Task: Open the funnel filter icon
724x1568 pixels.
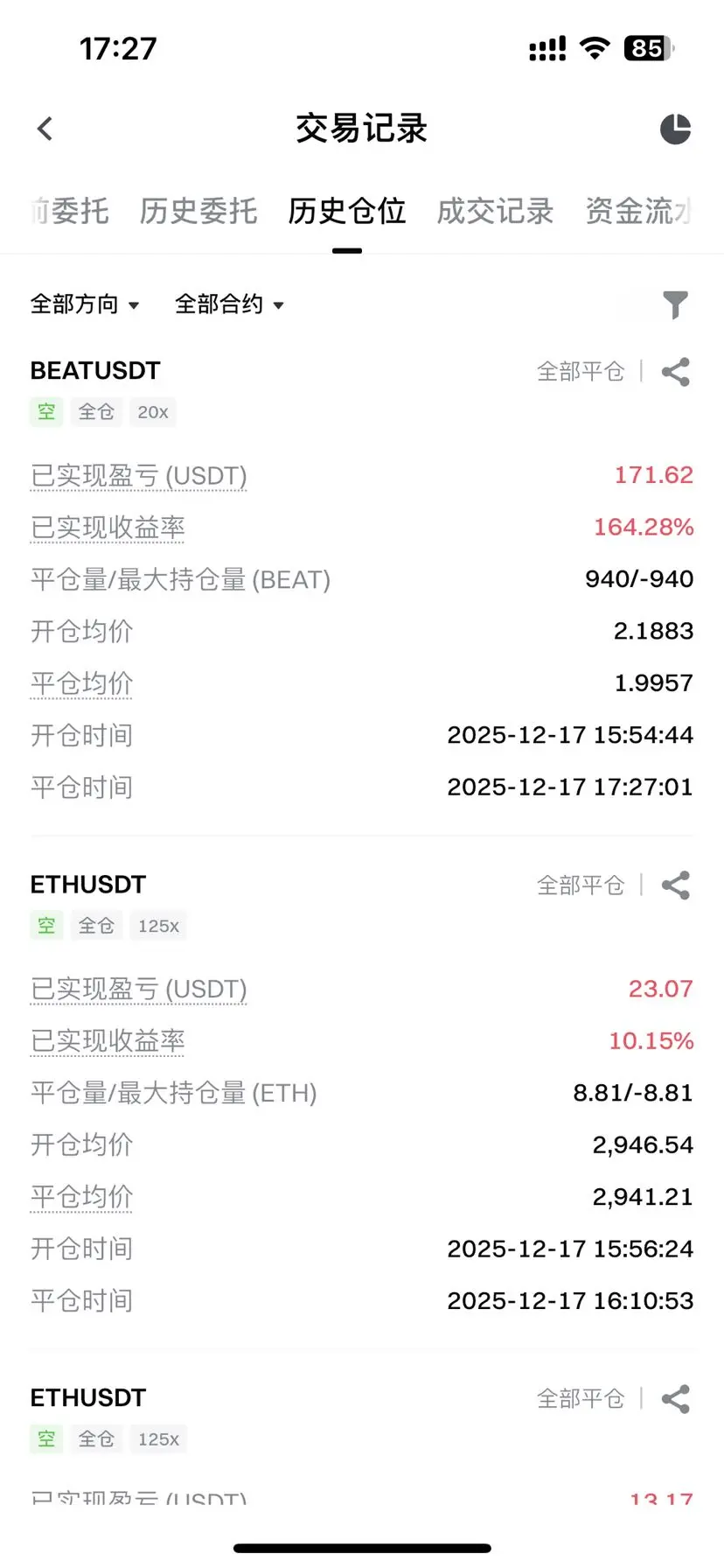Action: tap(675, 304)
